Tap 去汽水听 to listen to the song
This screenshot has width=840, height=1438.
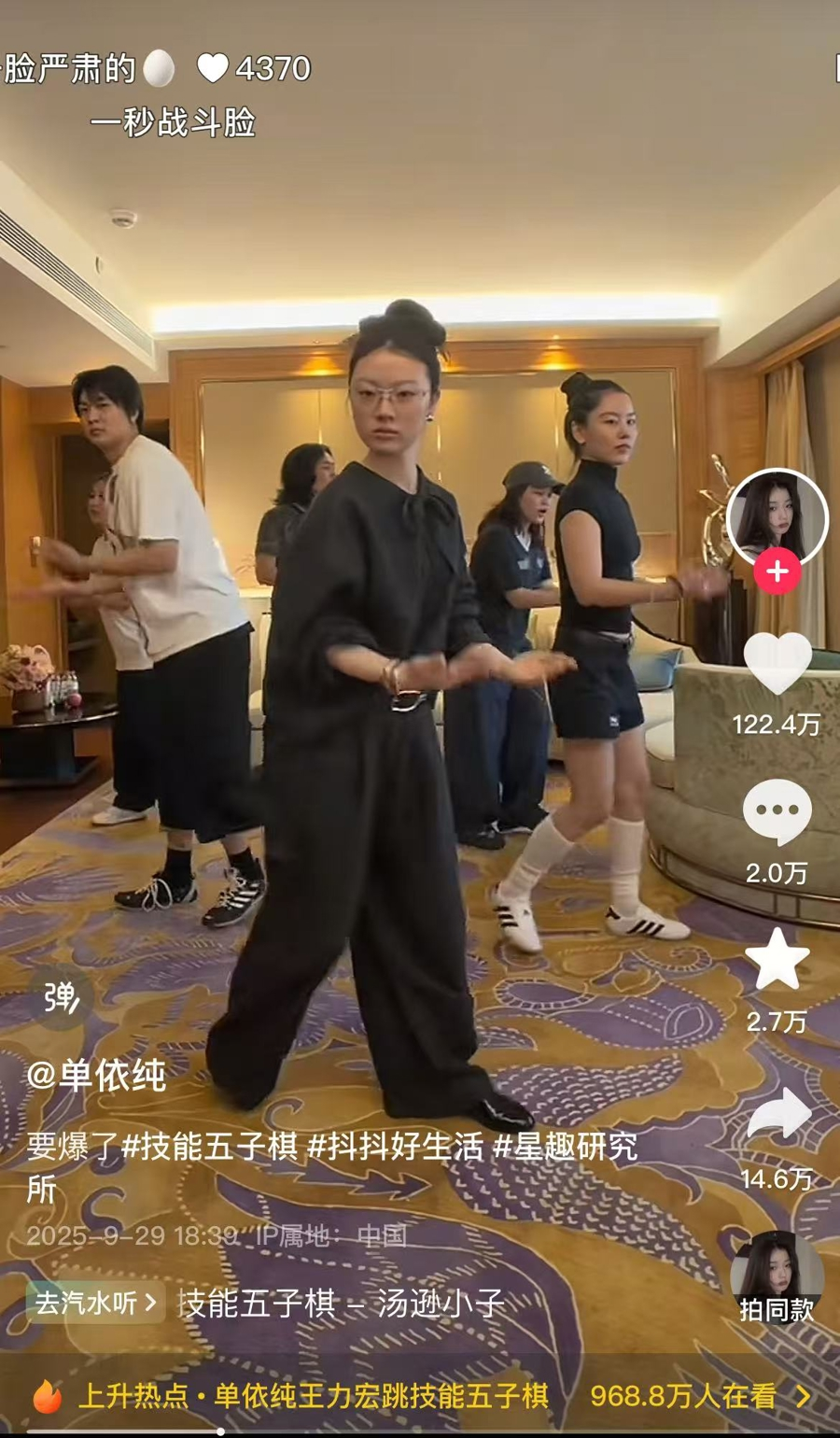click(95, 1303)
